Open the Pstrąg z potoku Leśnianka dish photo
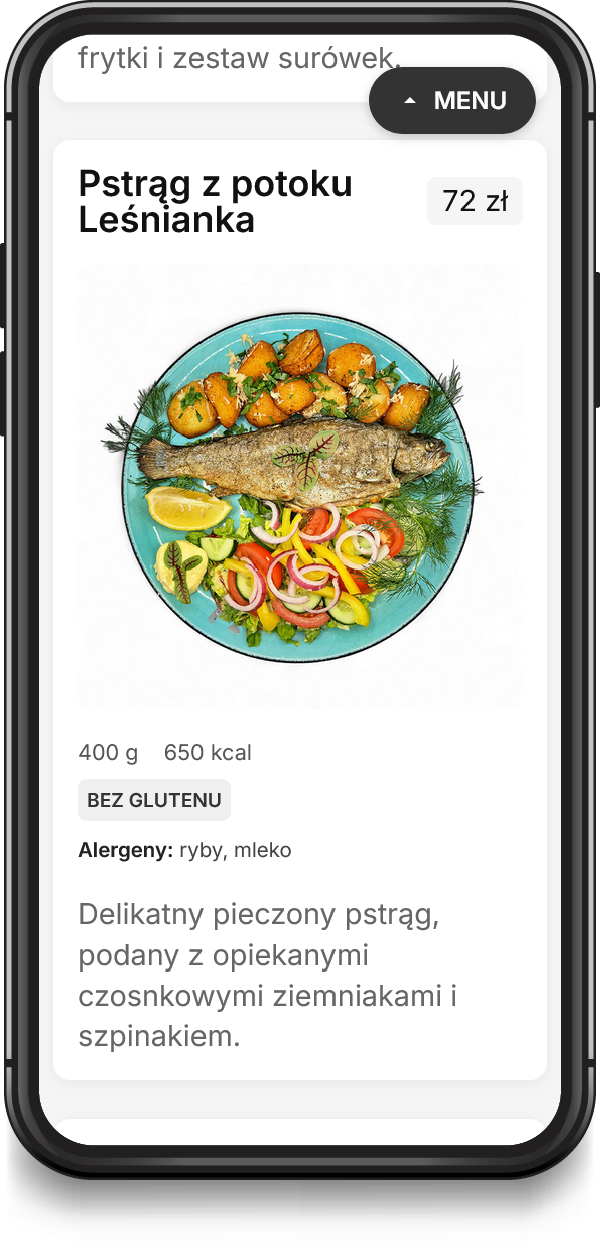 tap(299, 487)
